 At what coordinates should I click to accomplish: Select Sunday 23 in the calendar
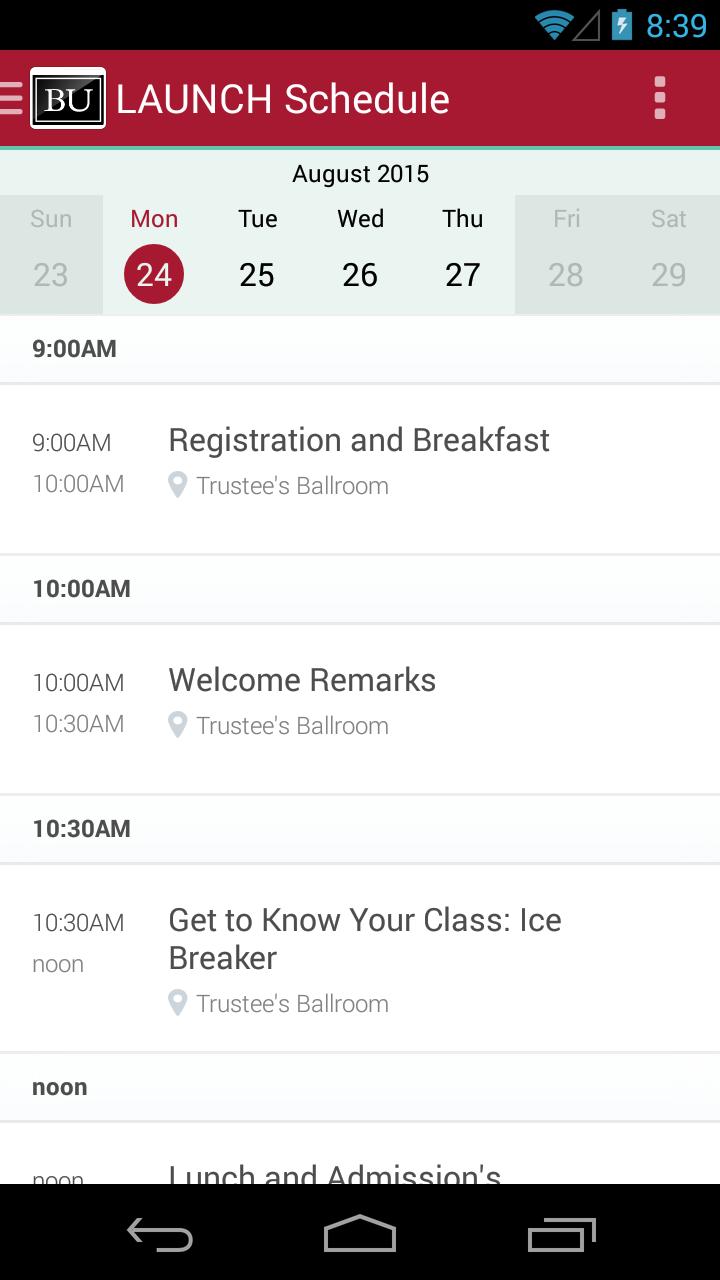[x=51, y=256]
